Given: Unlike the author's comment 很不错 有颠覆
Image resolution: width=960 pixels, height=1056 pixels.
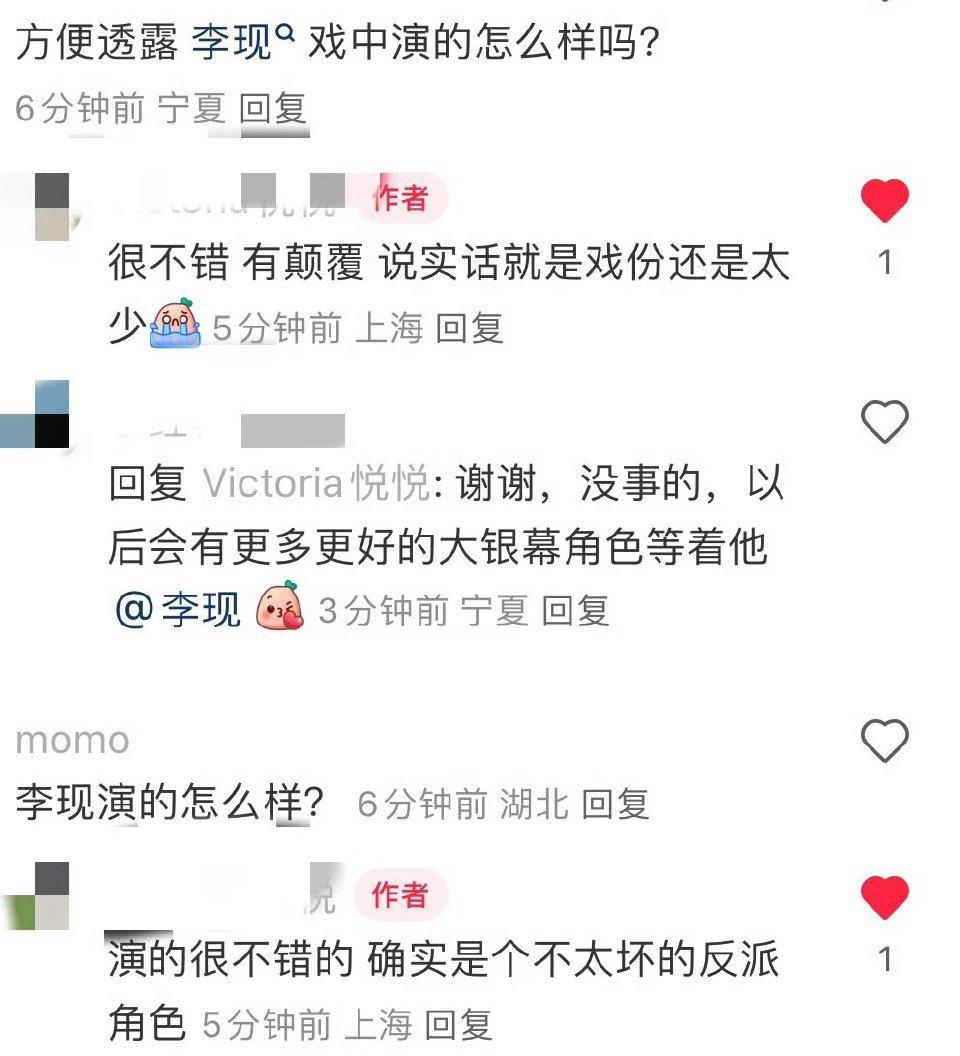Looking at the screenshot, I should pos(884,202).
